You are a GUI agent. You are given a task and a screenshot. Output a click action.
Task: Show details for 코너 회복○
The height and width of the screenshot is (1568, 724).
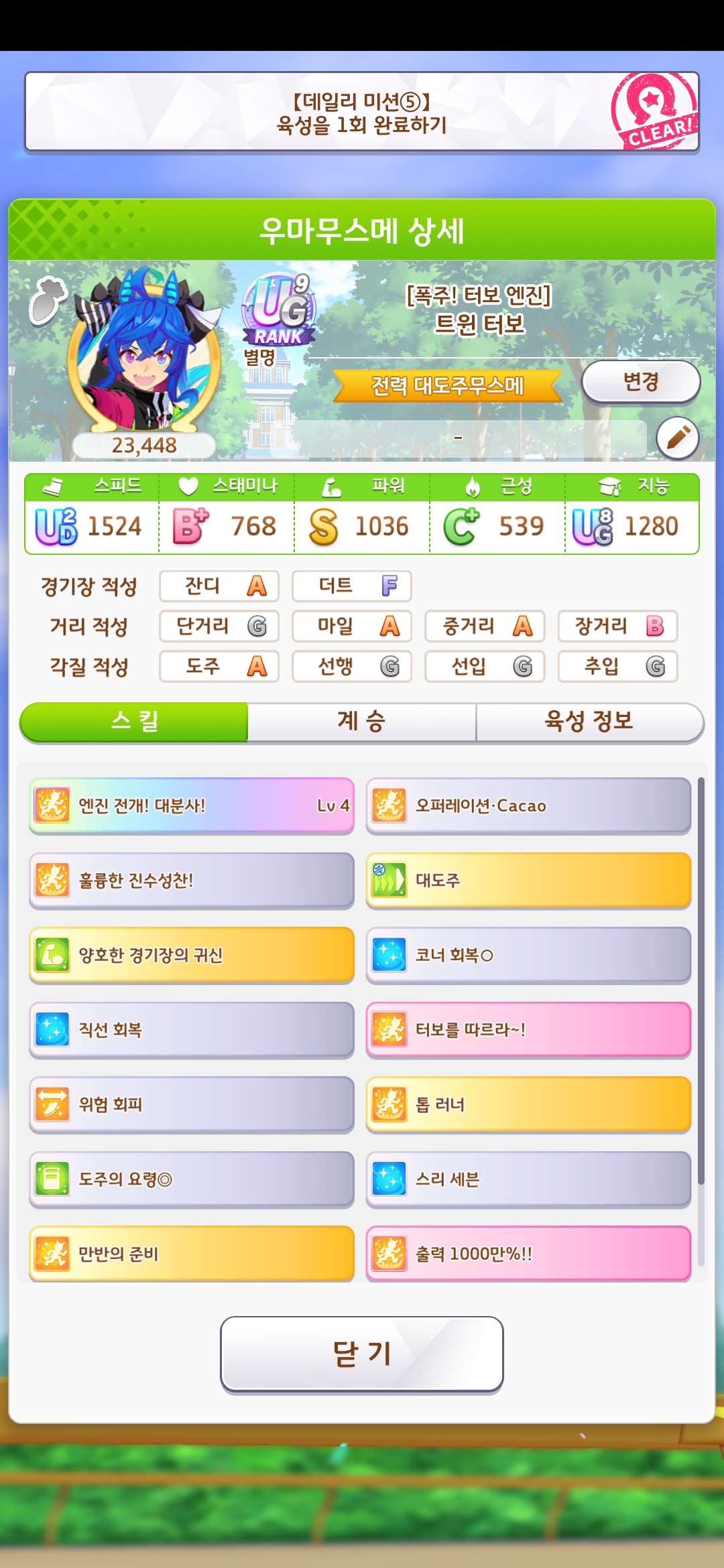click(528, 955)
